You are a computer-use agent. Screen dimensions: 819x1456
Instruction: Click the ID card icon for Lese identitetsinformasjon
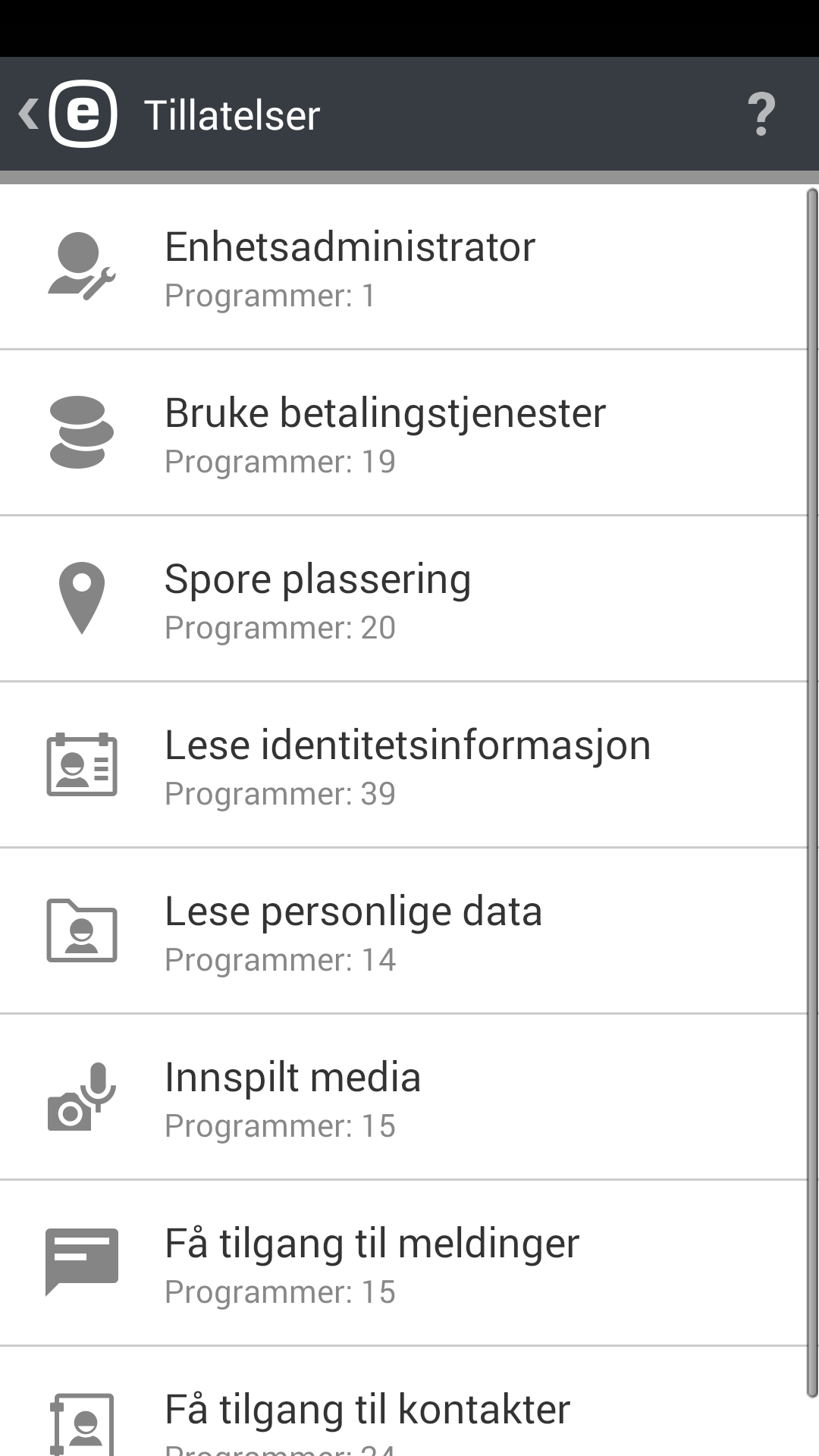coord(81,764)
